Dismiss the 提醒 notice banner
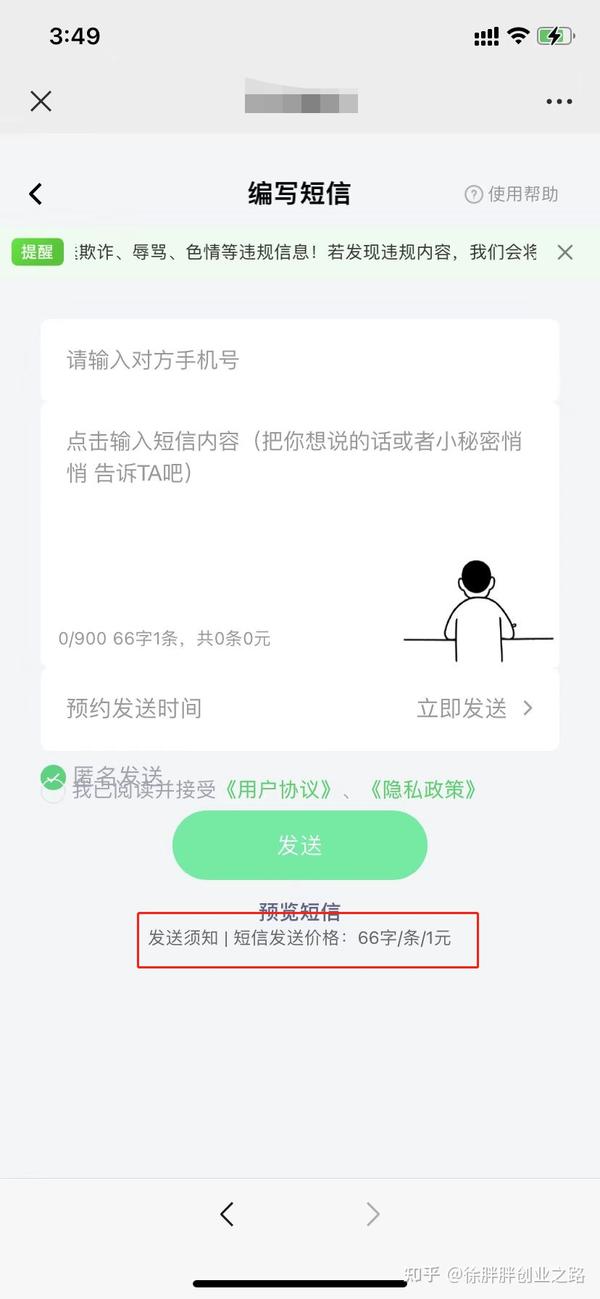Screen dimensions: 600x1299 point(565,252)
